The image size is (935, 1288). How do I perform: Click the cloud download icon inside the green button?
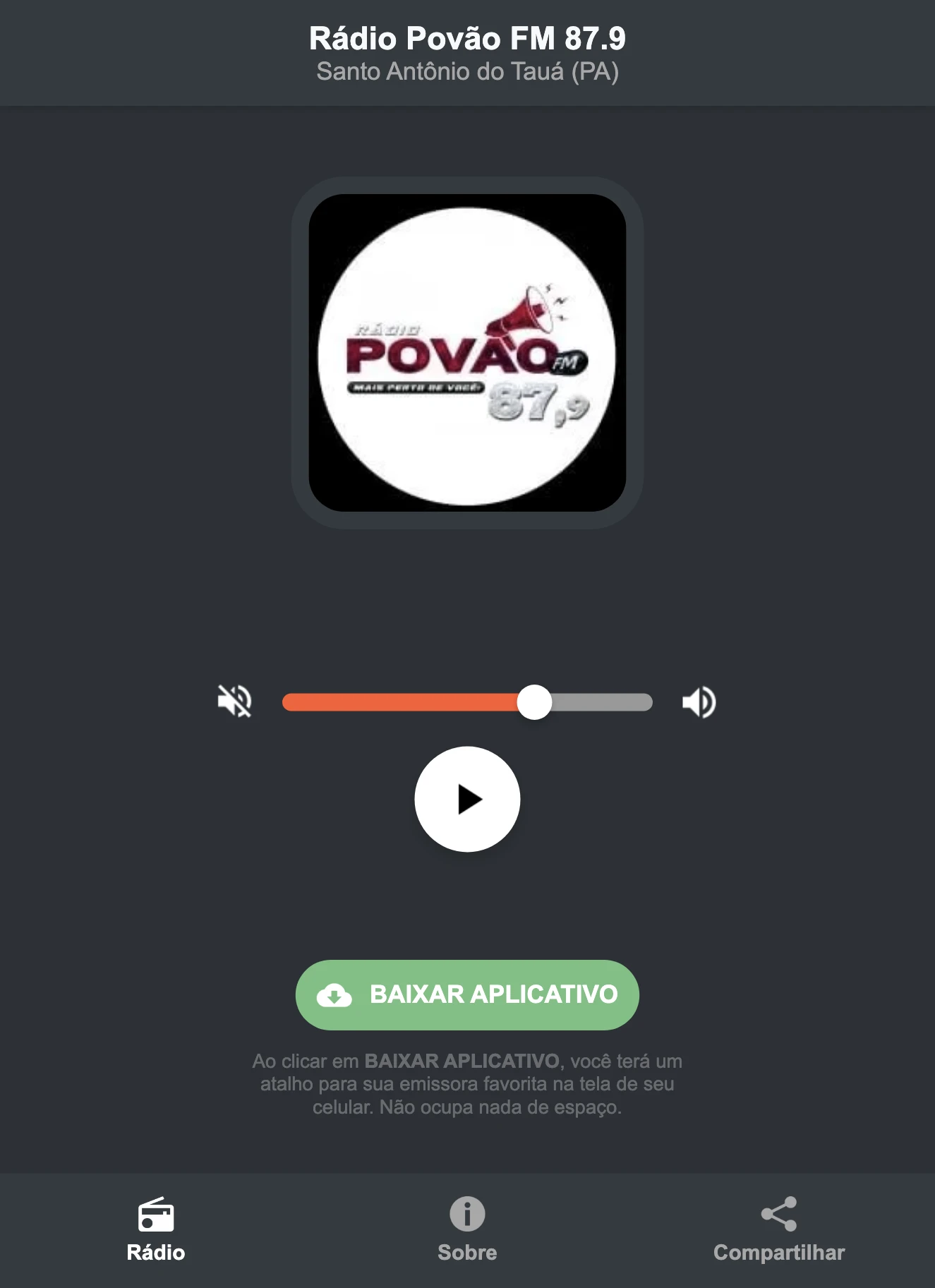(335, 995)
